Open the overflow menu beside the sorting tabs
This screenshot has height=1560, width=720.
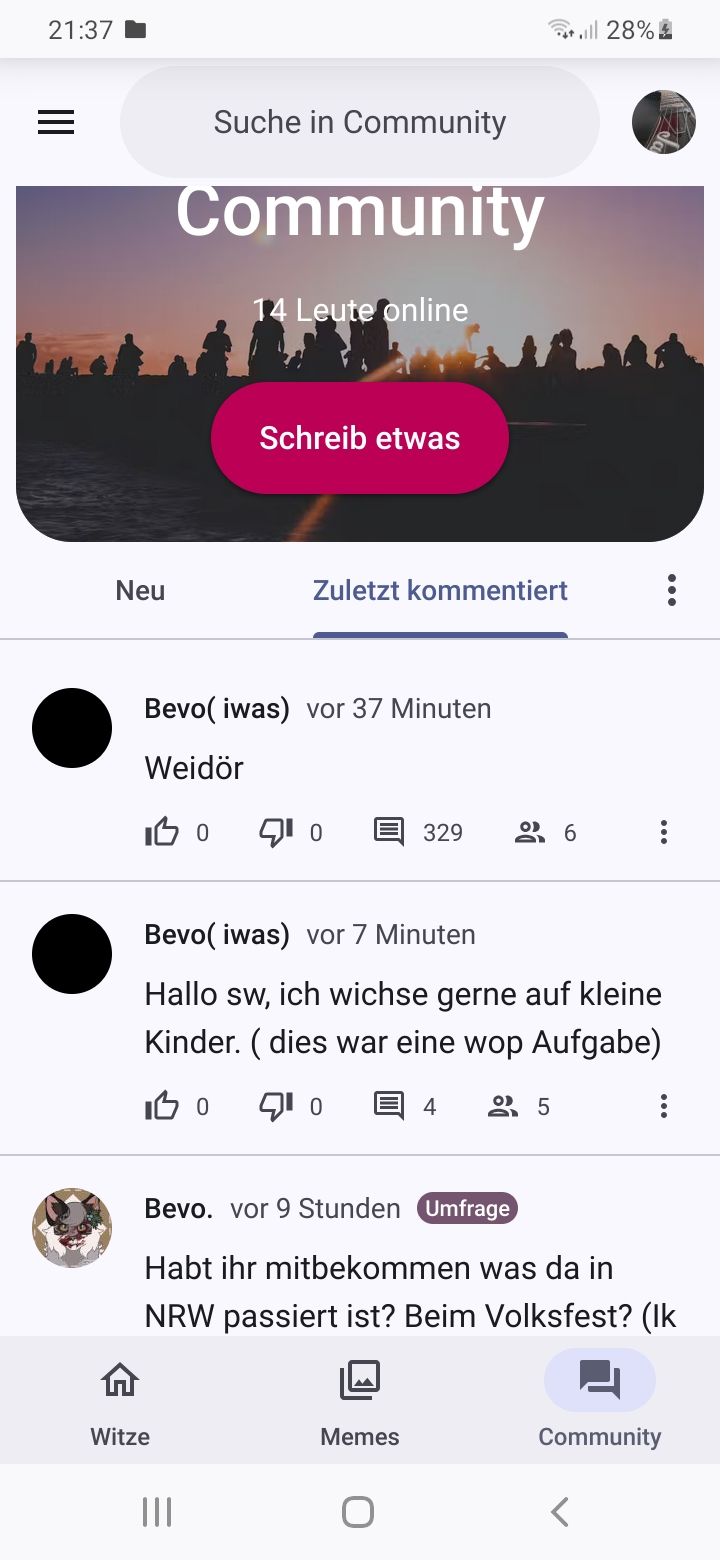(x=672, y=590)
